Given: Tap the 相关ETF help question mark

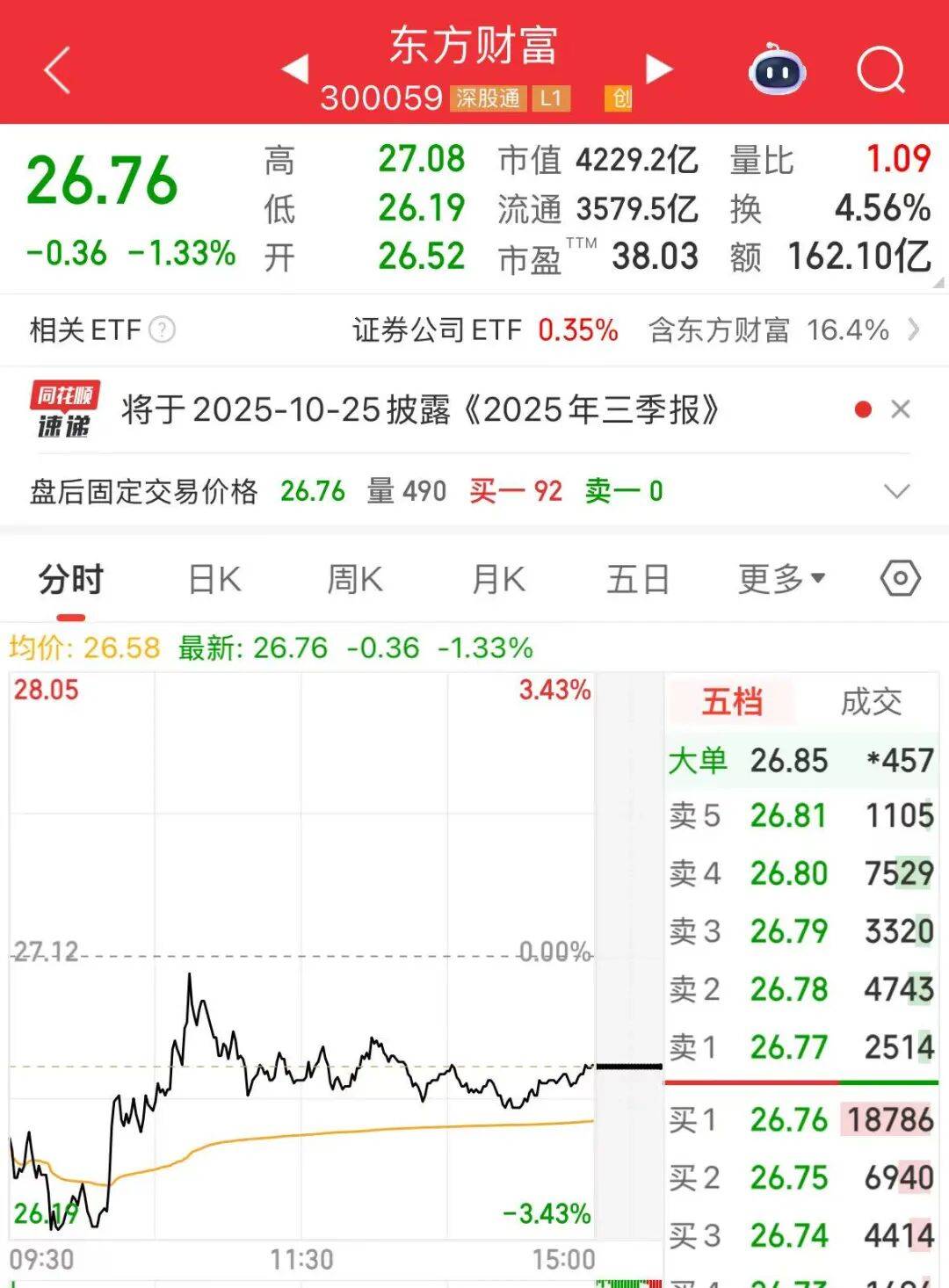Looking at the screenshot, I should point(162,330).
